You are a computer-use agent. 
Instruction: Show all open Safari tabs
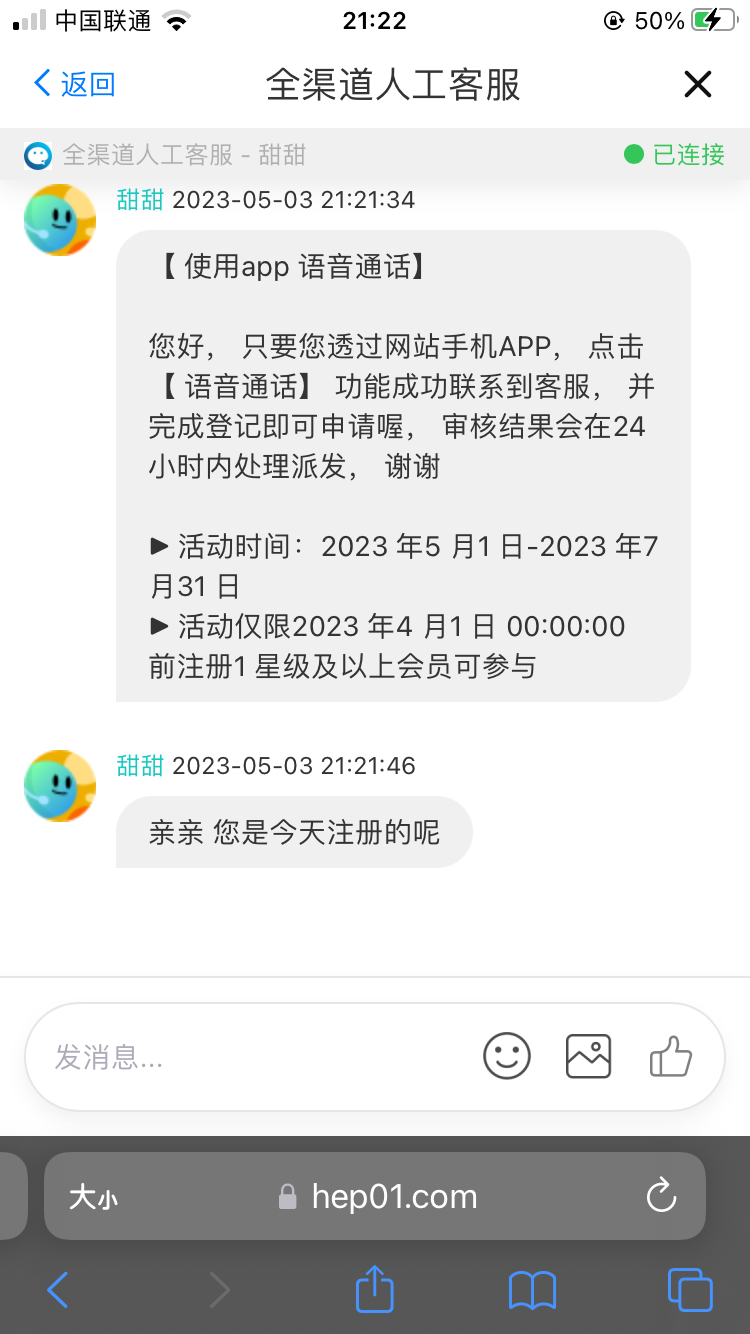click(x=689, y=1290)
